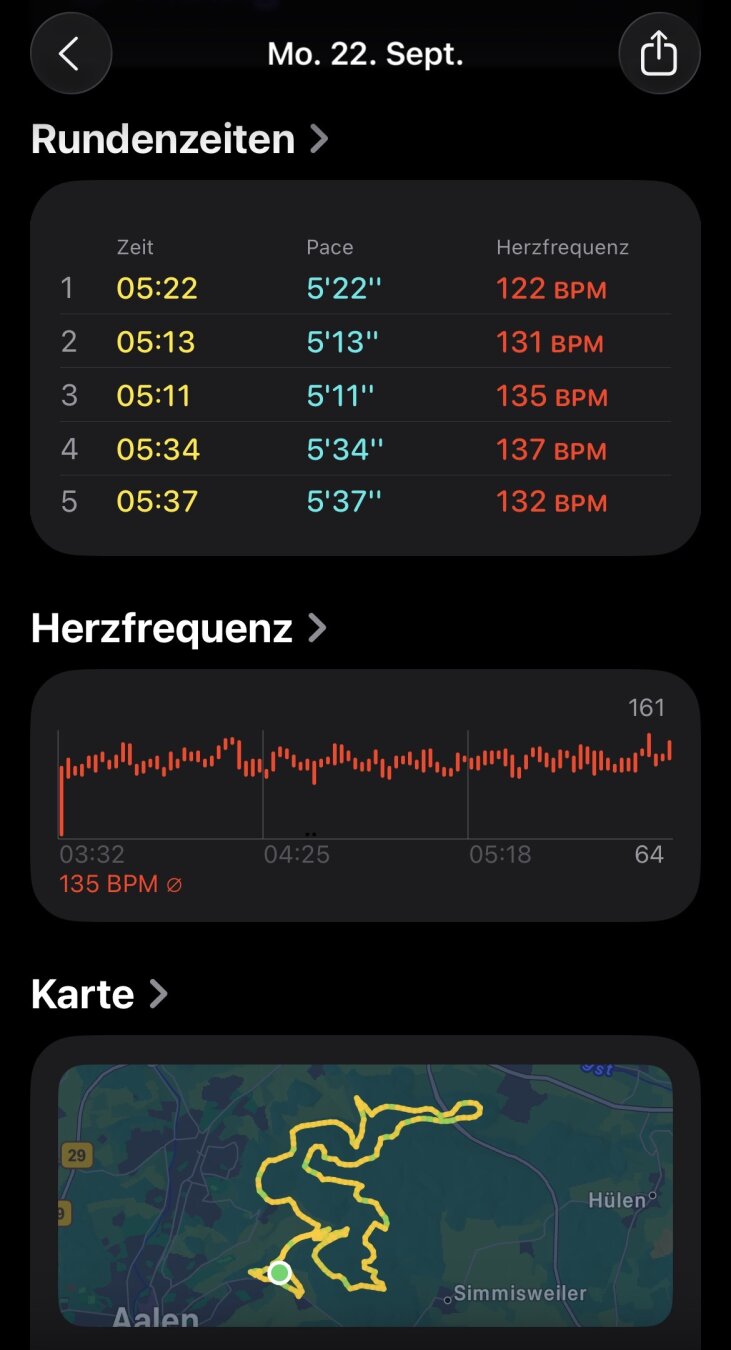Open the heart rate chart card
Screen dimensions: 731x1350
pos(365,795)
